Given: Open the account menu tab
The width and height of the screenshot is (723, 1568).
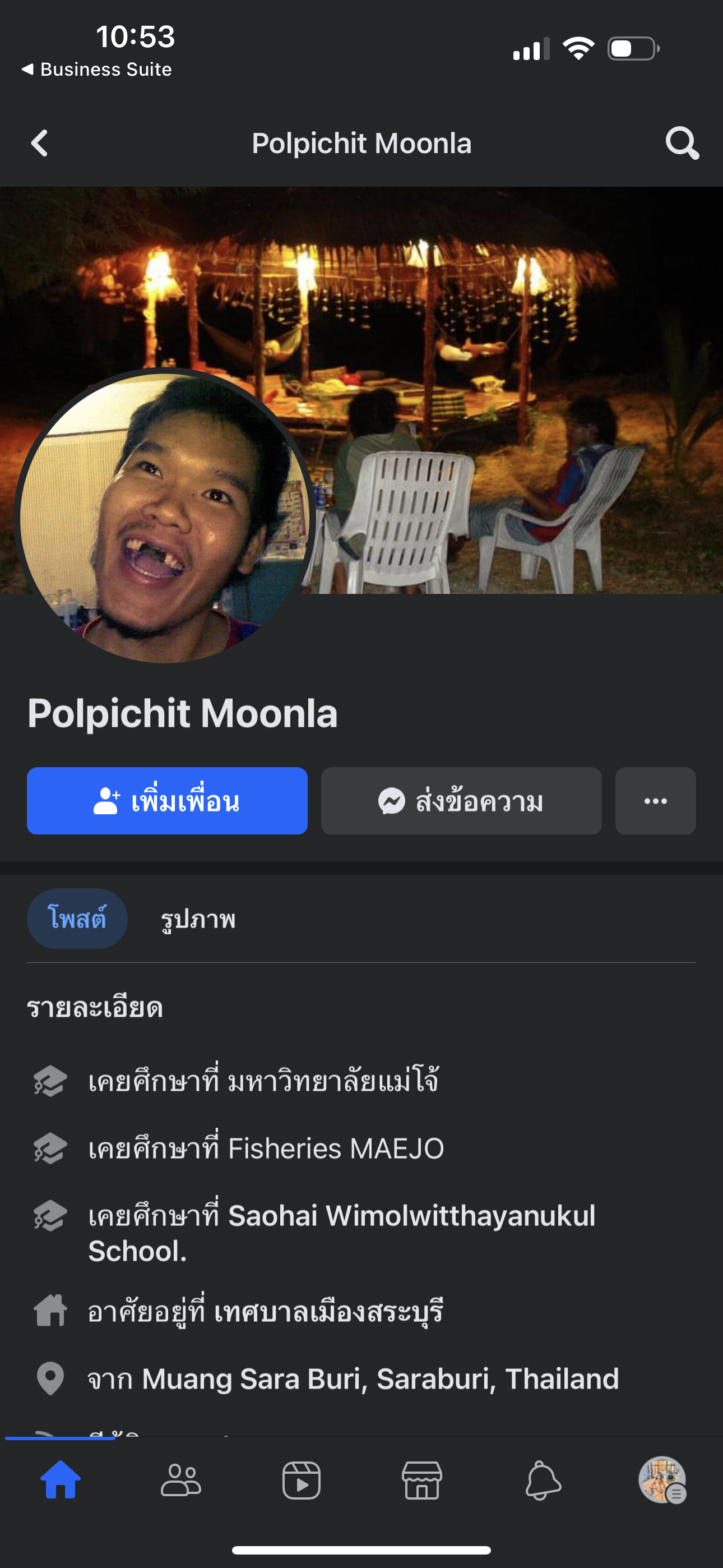Looking at the screenshot, I should click(662, 1480).
